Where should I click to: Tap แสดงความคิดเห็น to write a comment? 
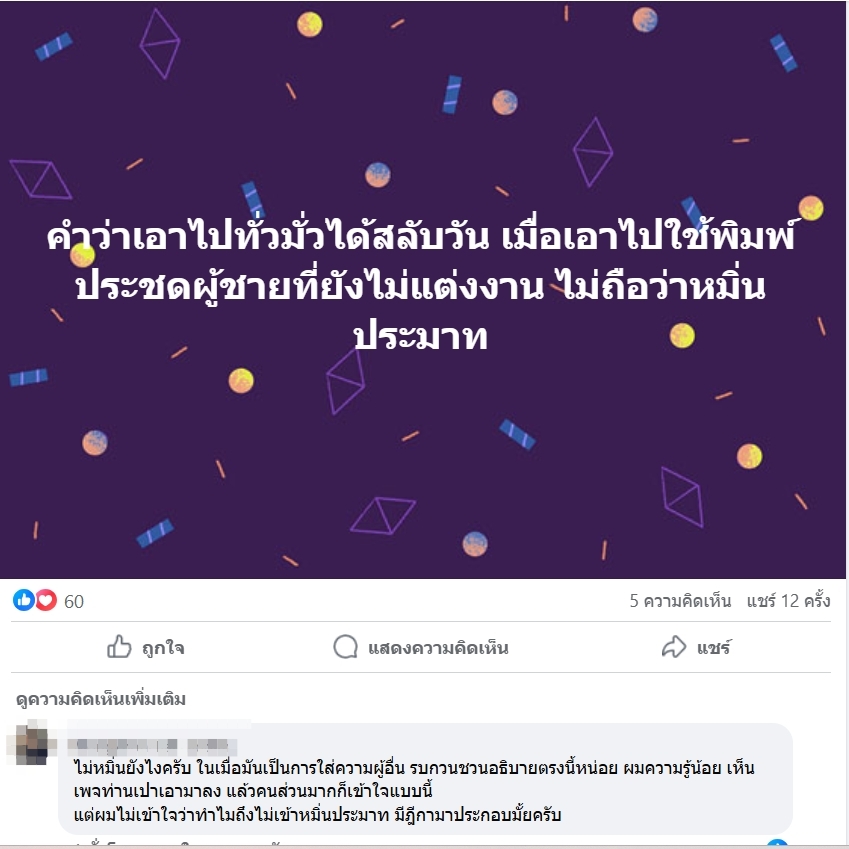click(x=421, y=648)
